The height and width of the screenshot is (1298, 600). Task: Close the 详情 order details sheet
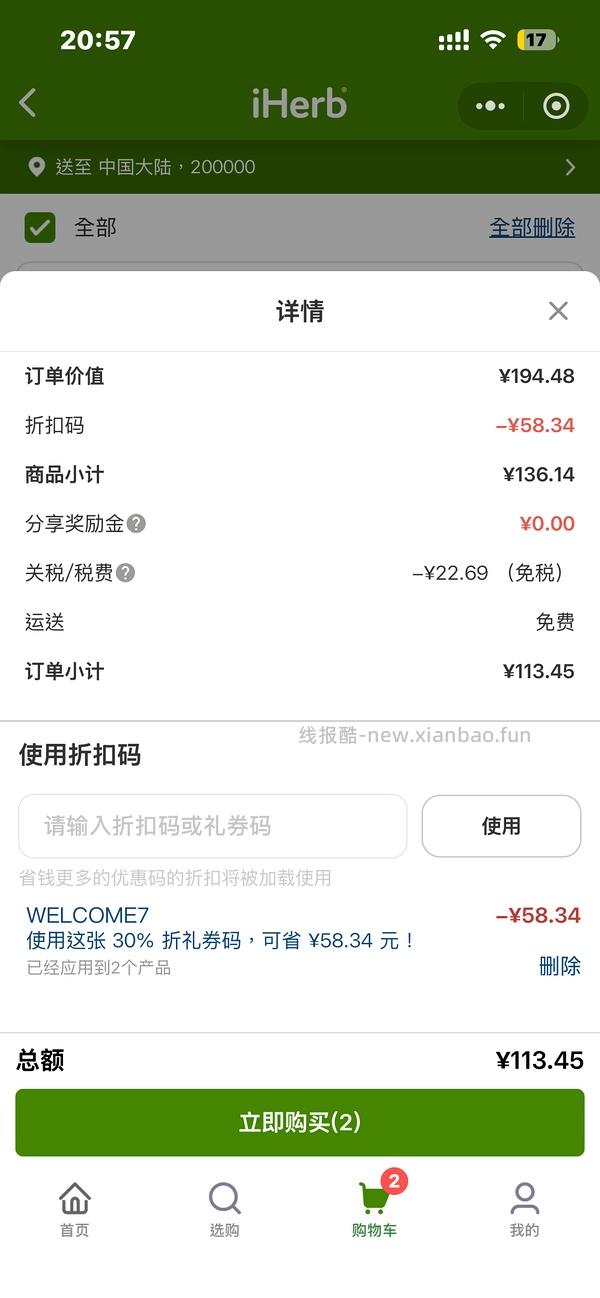click(558, 311)
